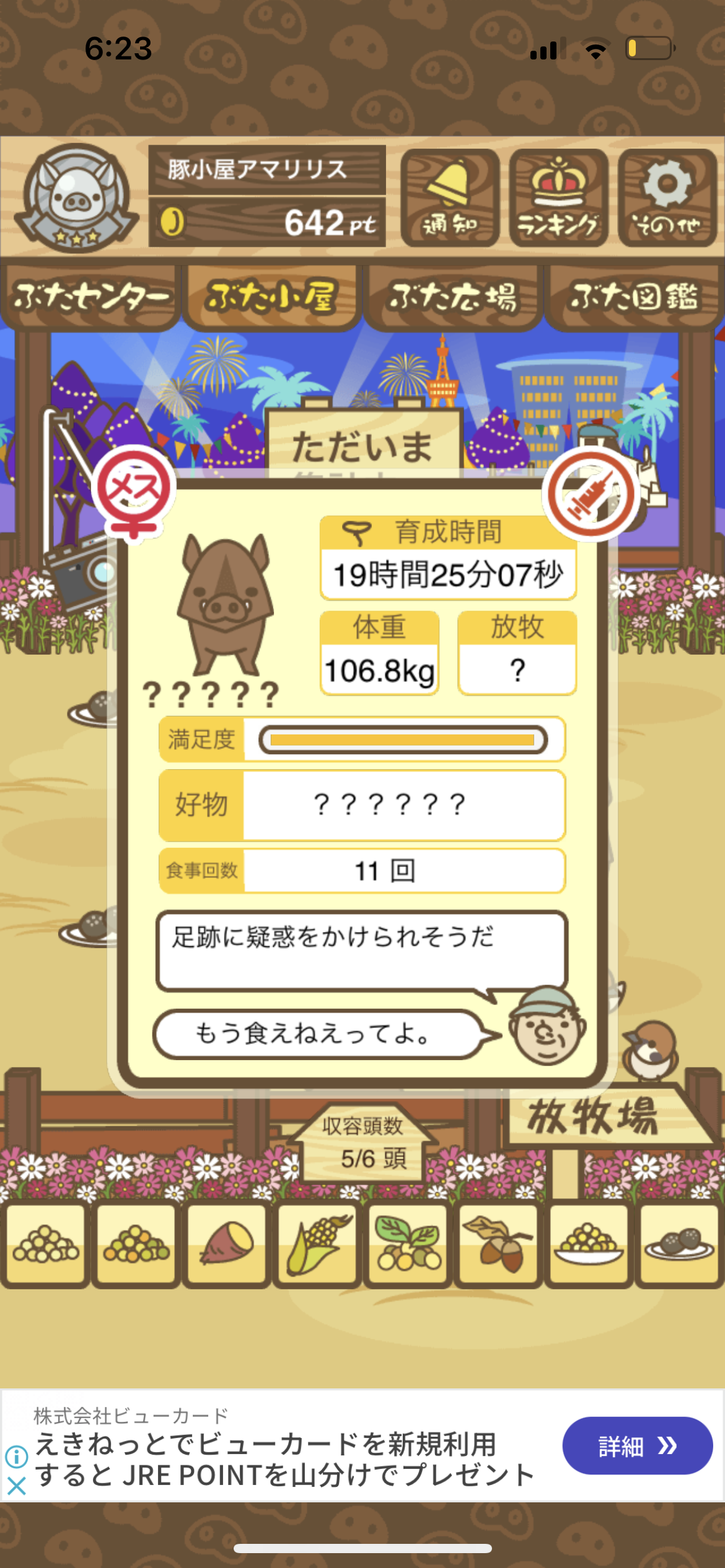Tap the pig avatar badge
The height and width of the screenshot is (1568, 725).
tap(77, 198)
